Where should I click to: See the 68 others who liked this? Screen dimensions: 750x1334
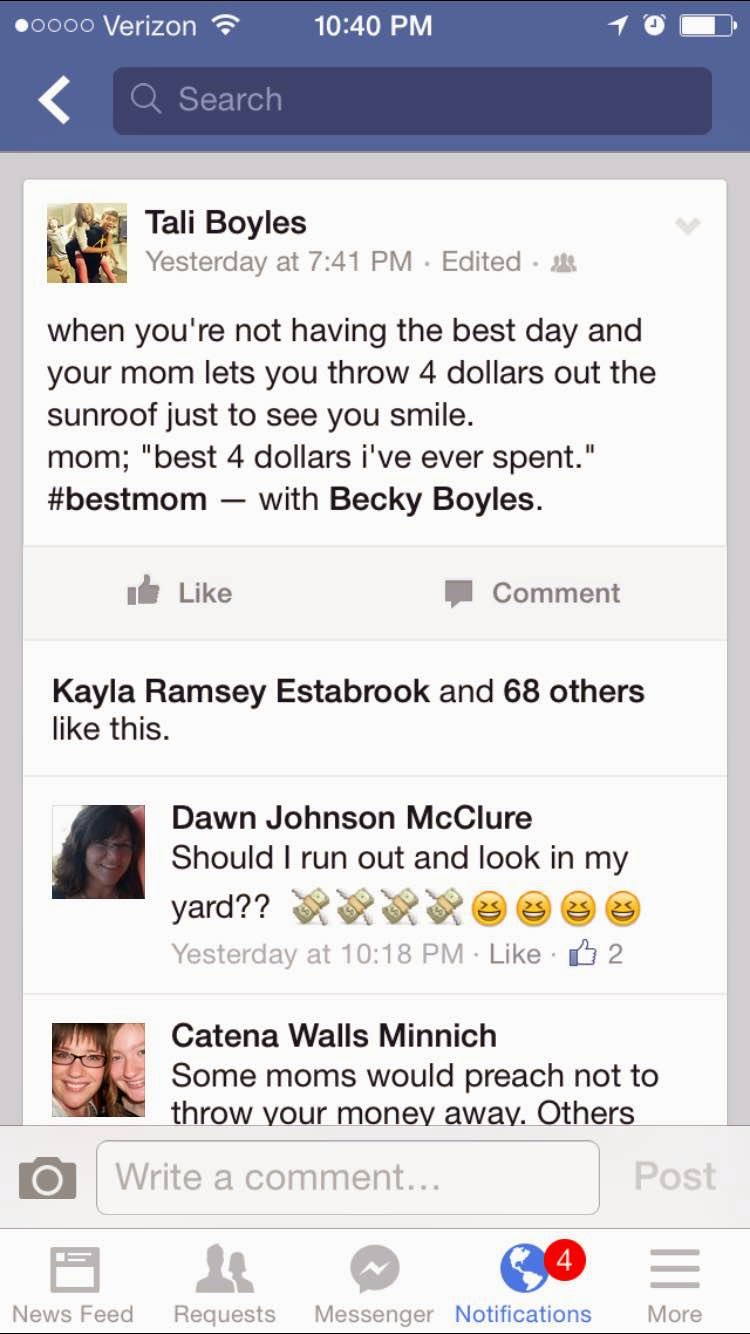573,691
